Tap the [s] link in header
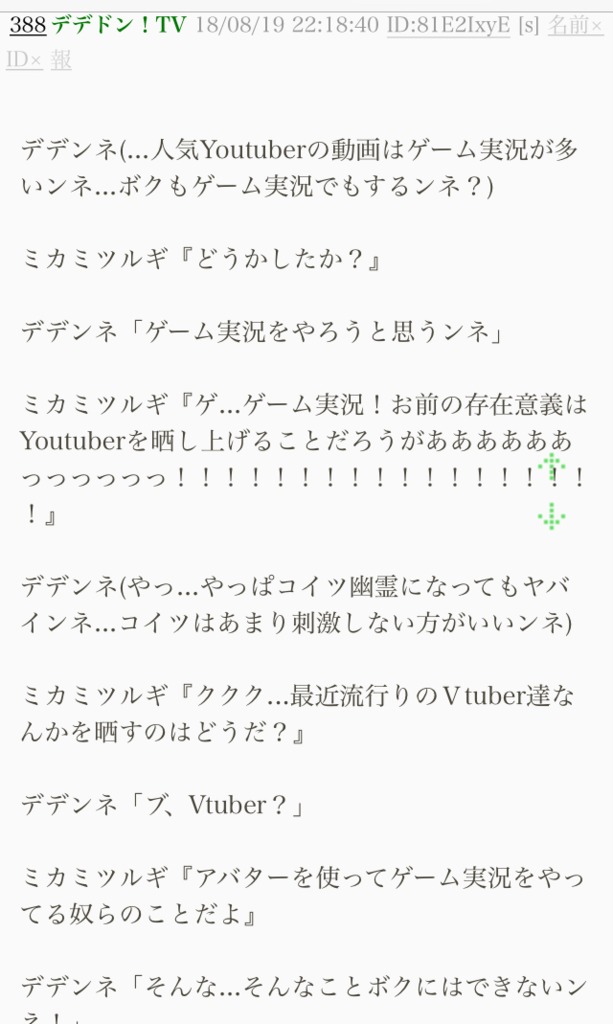 [527, 25]
